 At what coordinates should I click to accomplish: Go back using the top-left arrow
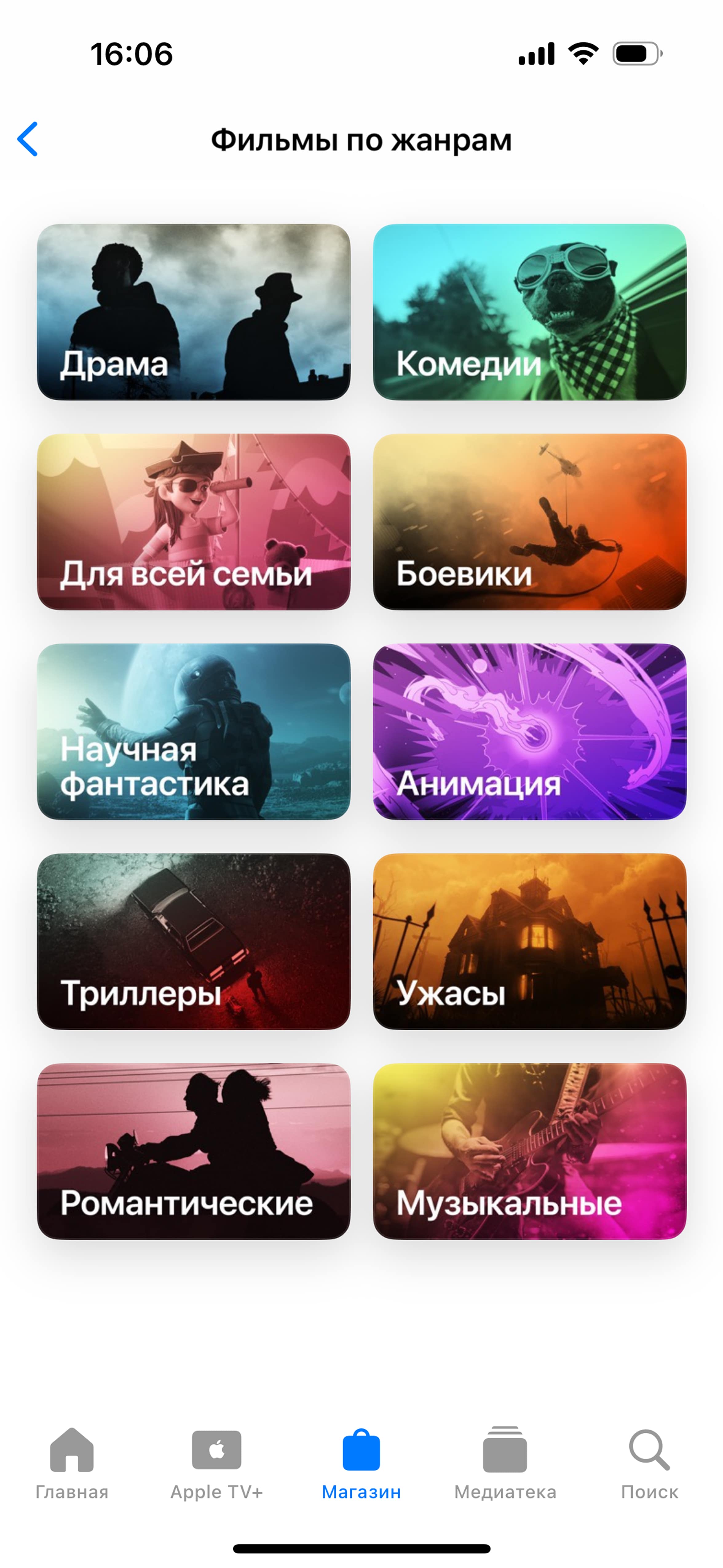pyautogui.click(x=28, y=139)
